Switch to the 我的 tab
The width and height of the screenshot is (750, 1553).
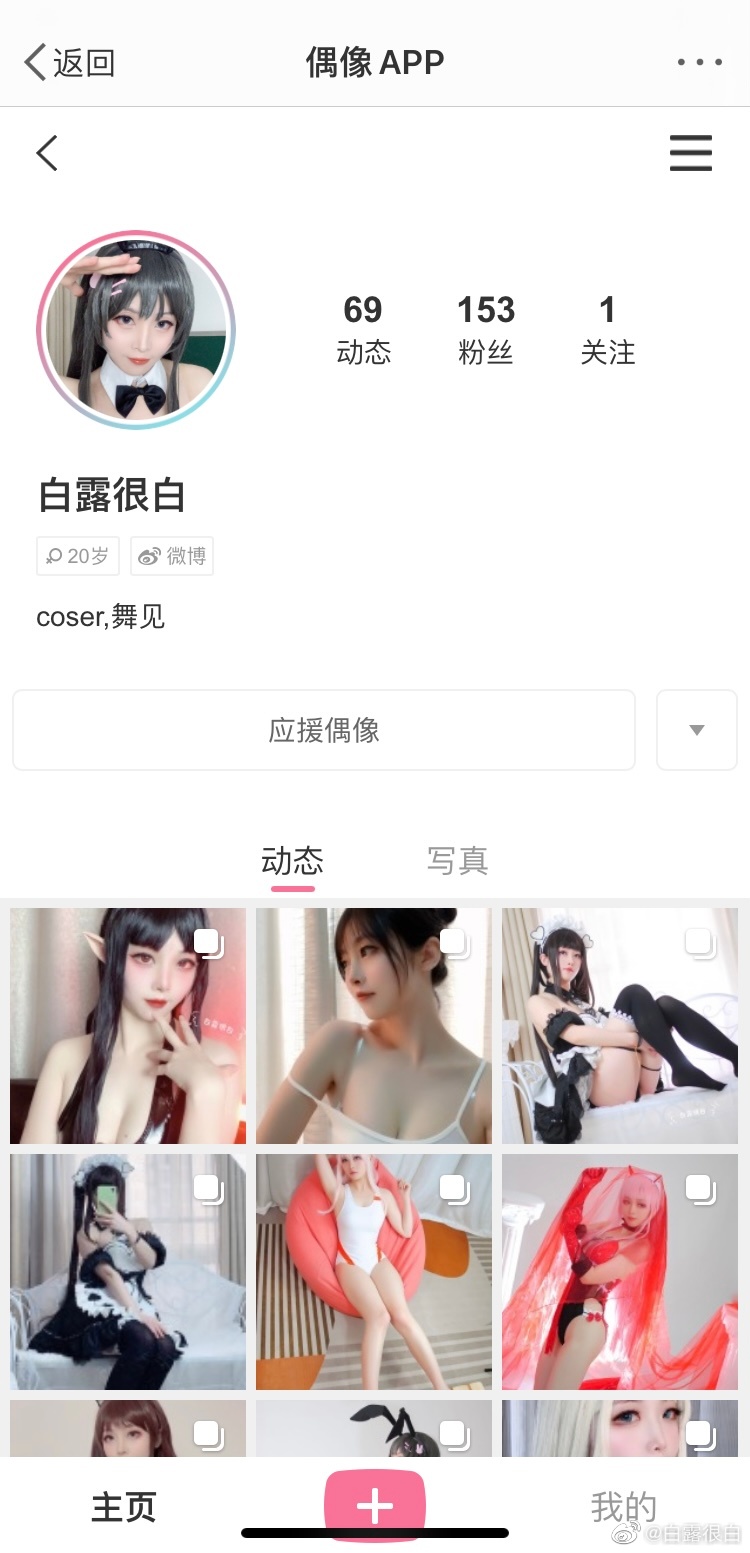click(x=623, y=1507)
